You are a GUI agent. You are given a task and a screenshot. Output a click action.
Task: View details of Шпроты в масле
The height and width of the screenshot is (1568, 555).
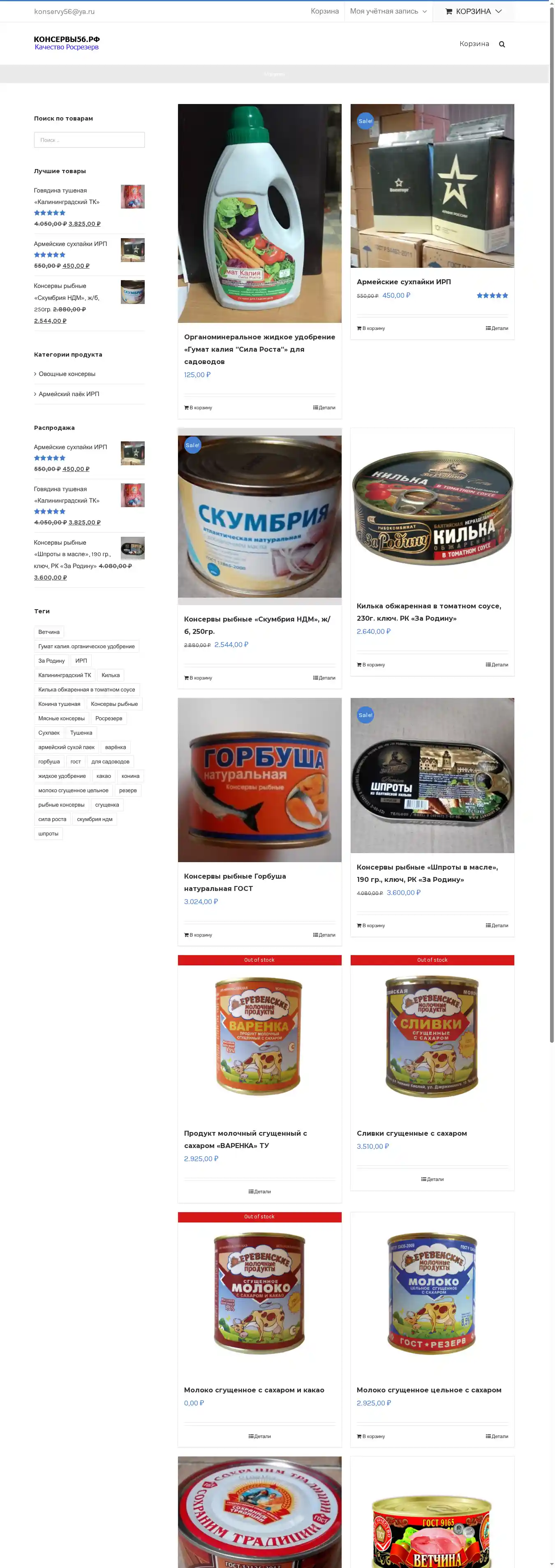tap(497, 926)
